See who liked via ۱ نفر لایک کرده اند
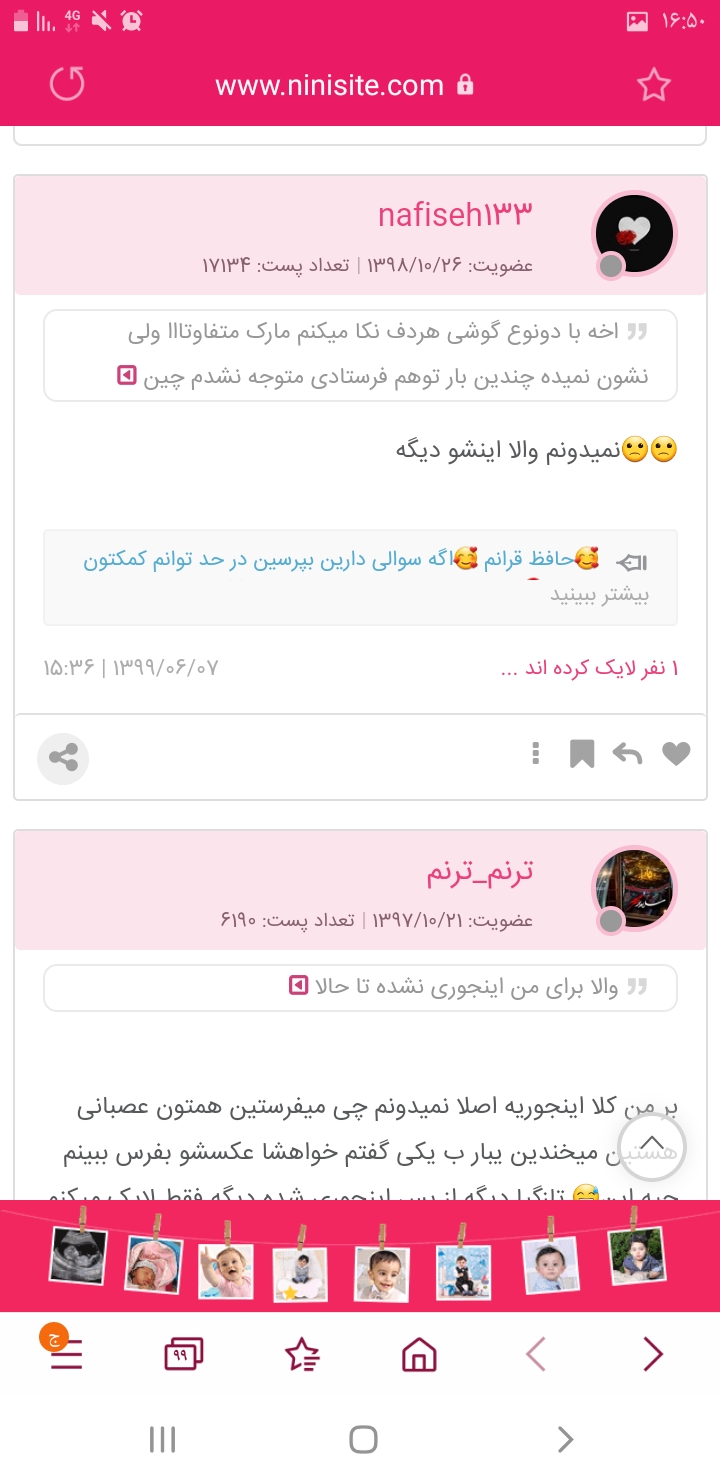The width and height of the screenshot is (720, 1480). click(589, 668)
